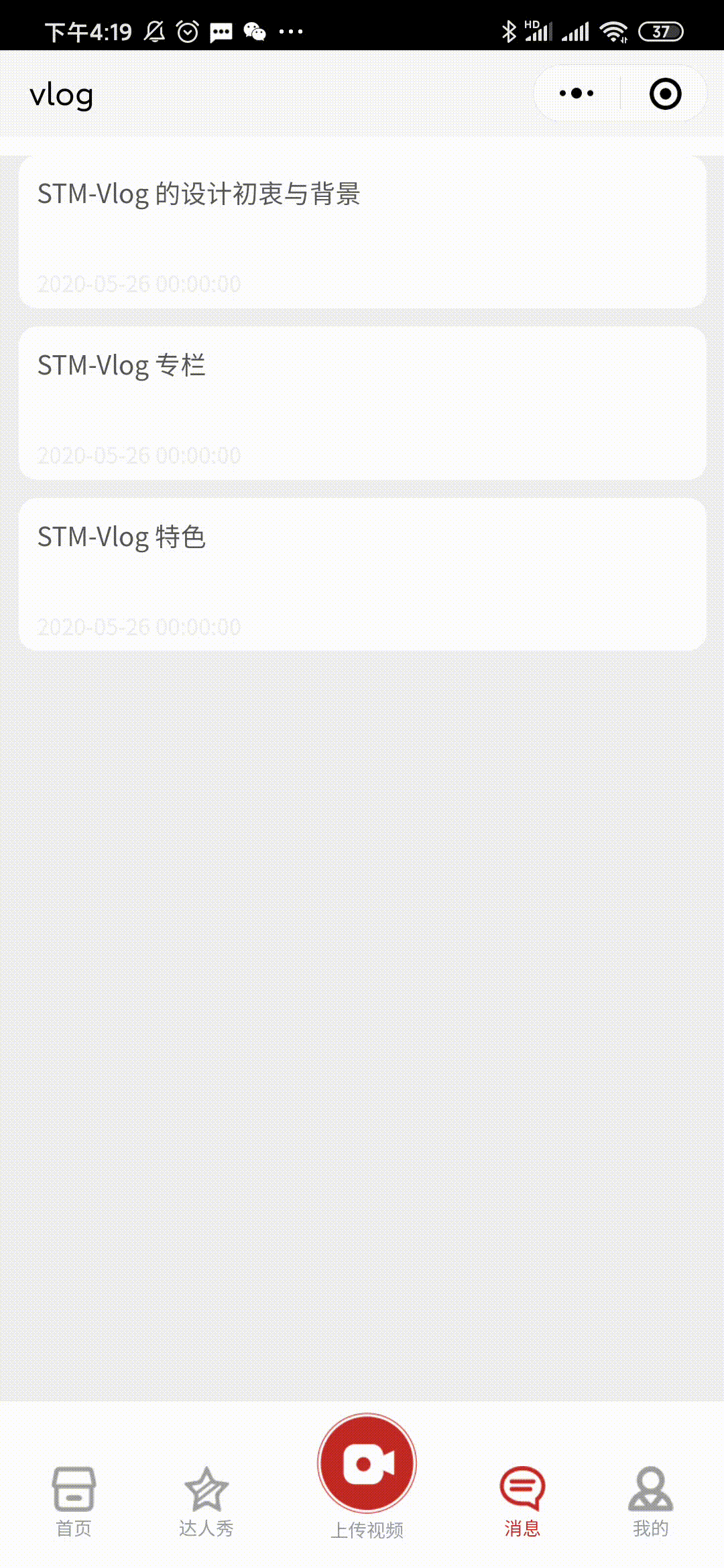View the "STM-Vlog 特色" message
The height and width of the screenshot is (1568, 724).
pos(362,575)
